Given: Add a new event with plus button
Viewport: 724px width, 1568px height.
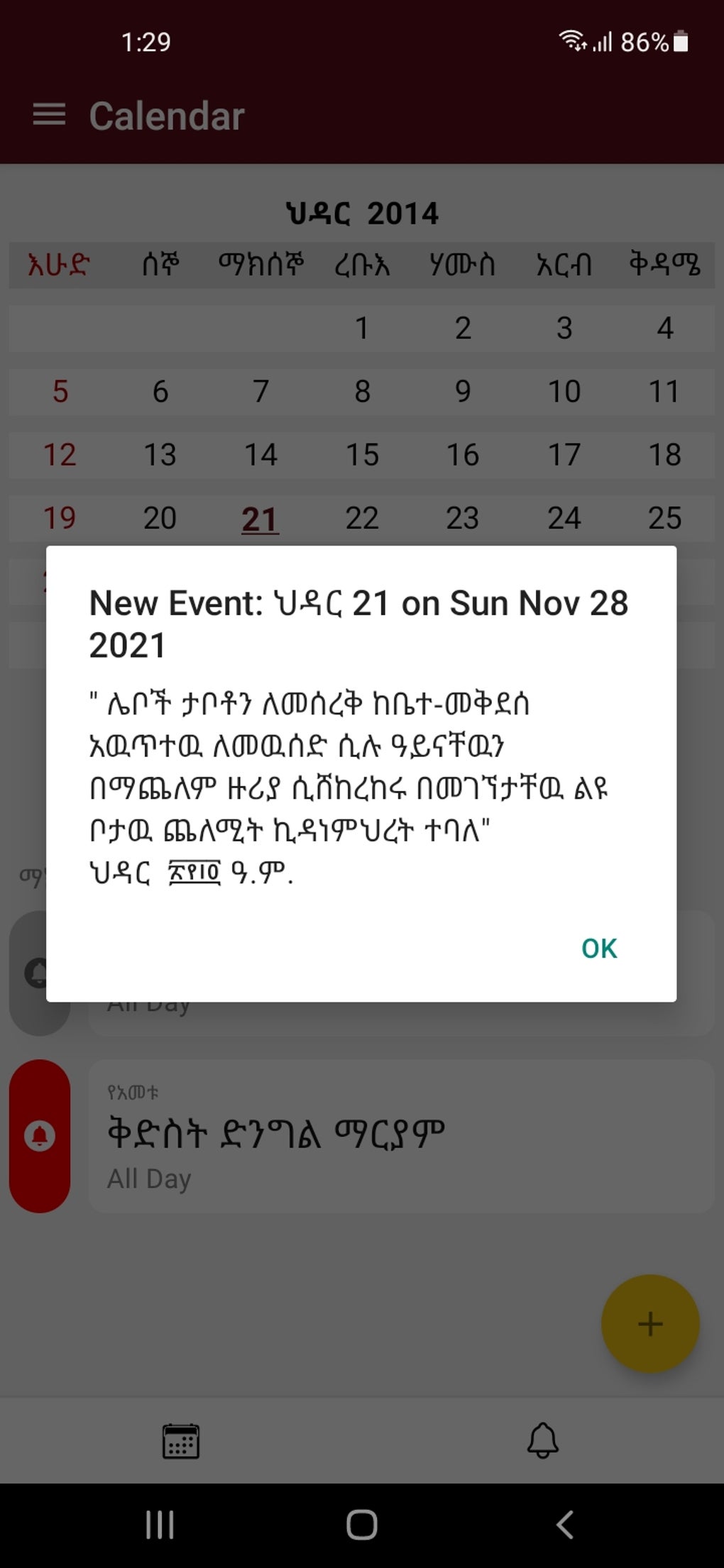Looking at the screenshot, I should [649, 1324].
